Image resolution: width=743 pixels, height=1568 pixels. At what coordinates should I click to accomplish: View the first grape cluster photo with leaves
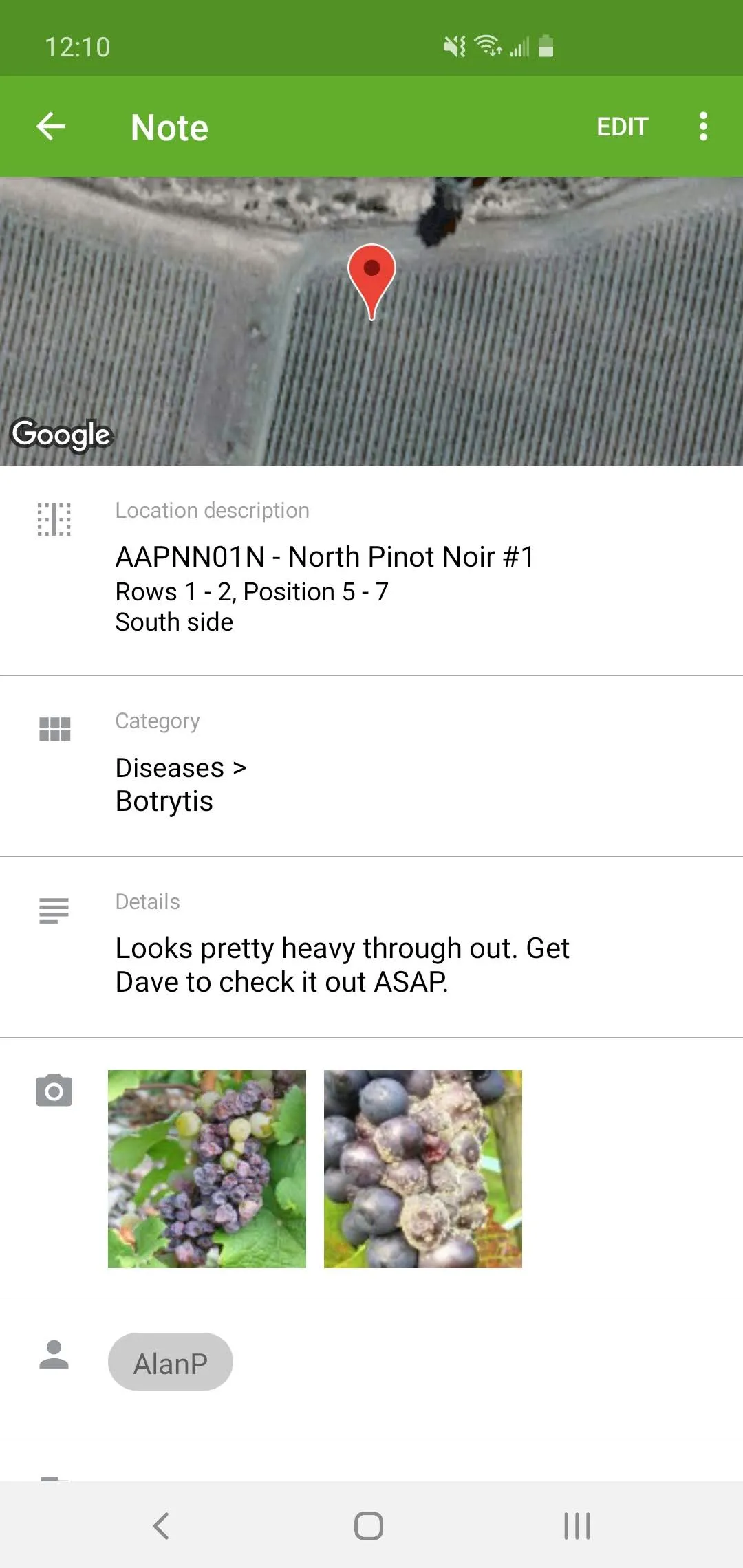click(x=207, y=1168)
